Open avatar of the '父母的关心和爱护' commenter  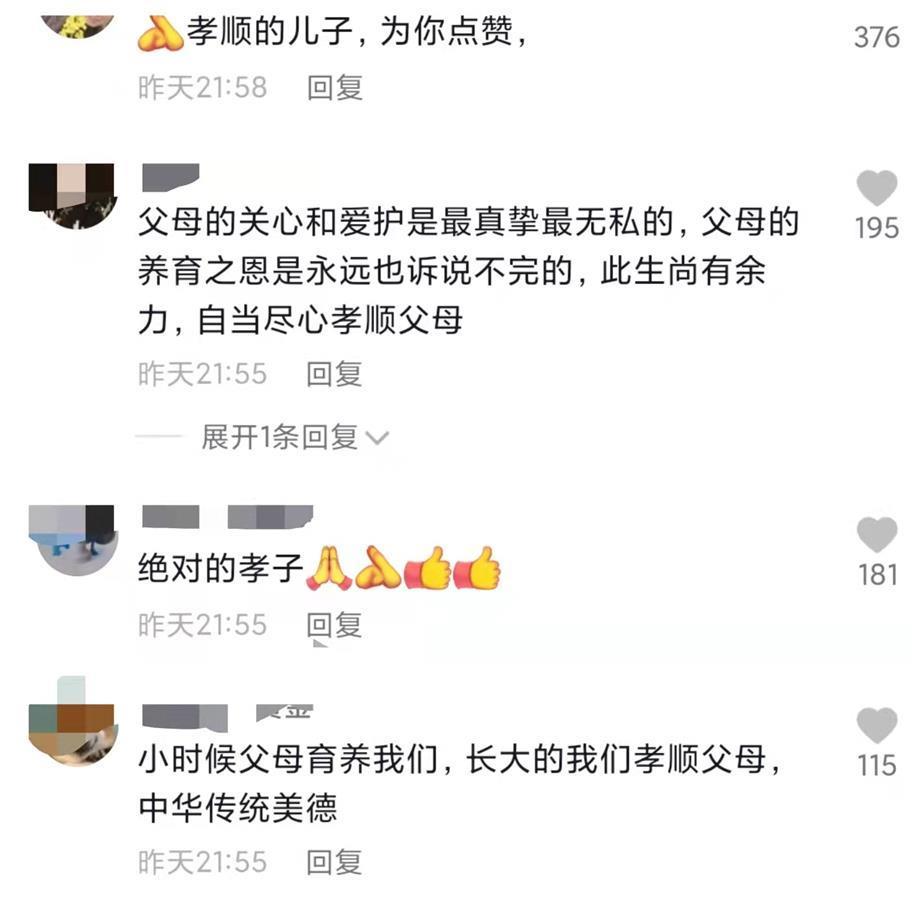click(72, 194)
